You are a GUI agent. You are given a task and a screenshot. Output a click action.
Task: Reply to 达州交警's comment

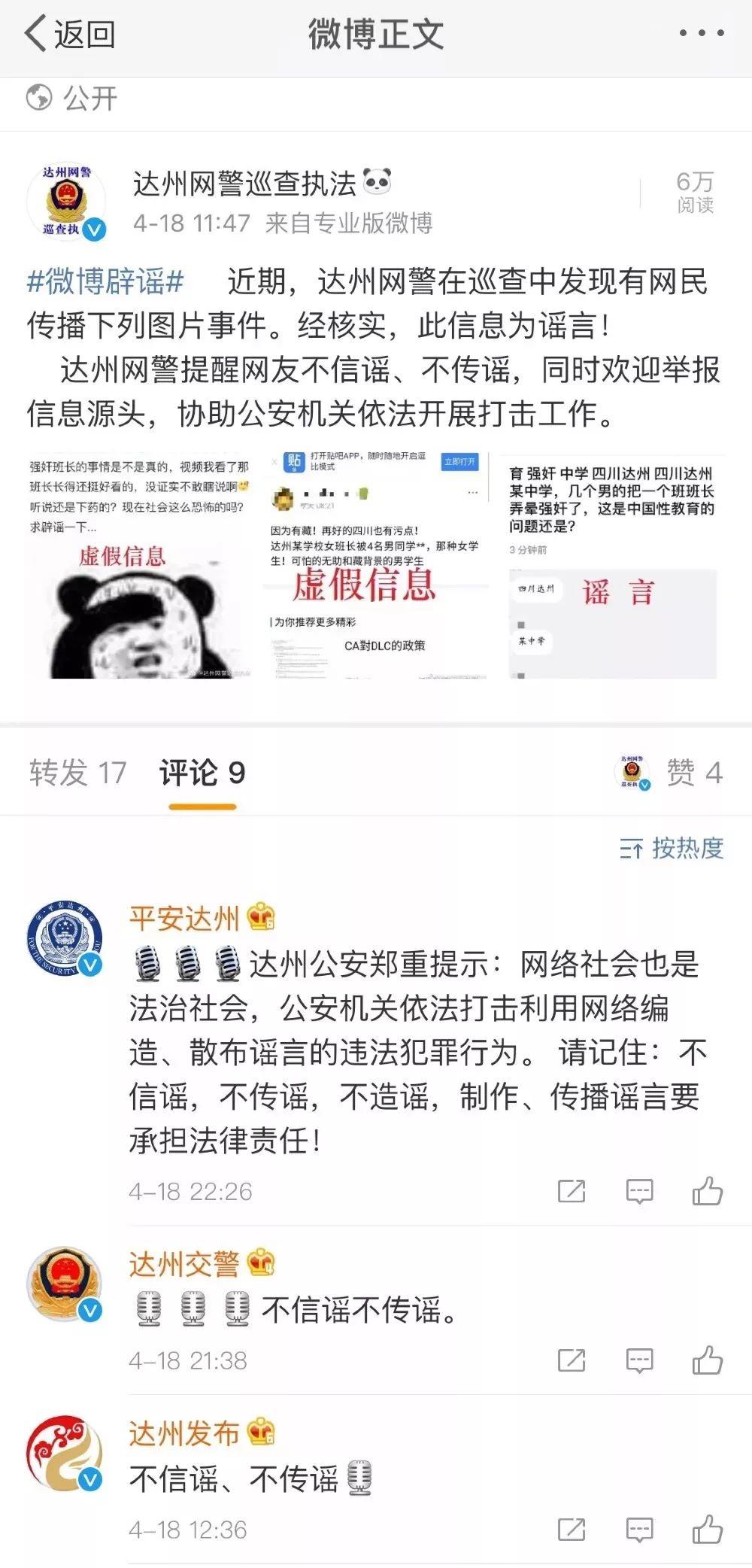(x=639, y=1360)
